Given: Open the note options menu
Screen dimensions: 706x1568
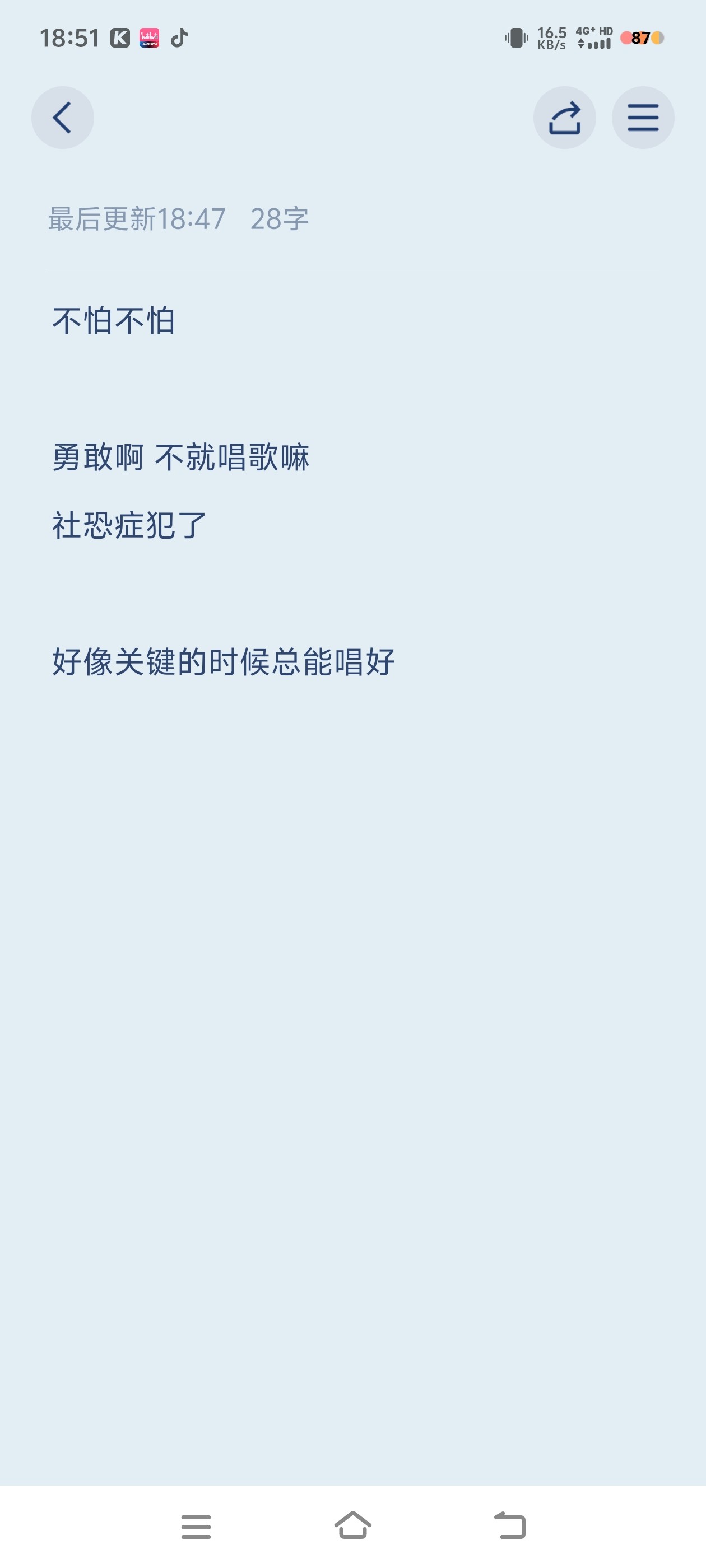Looking at the screenshot, I should point(643,118).
